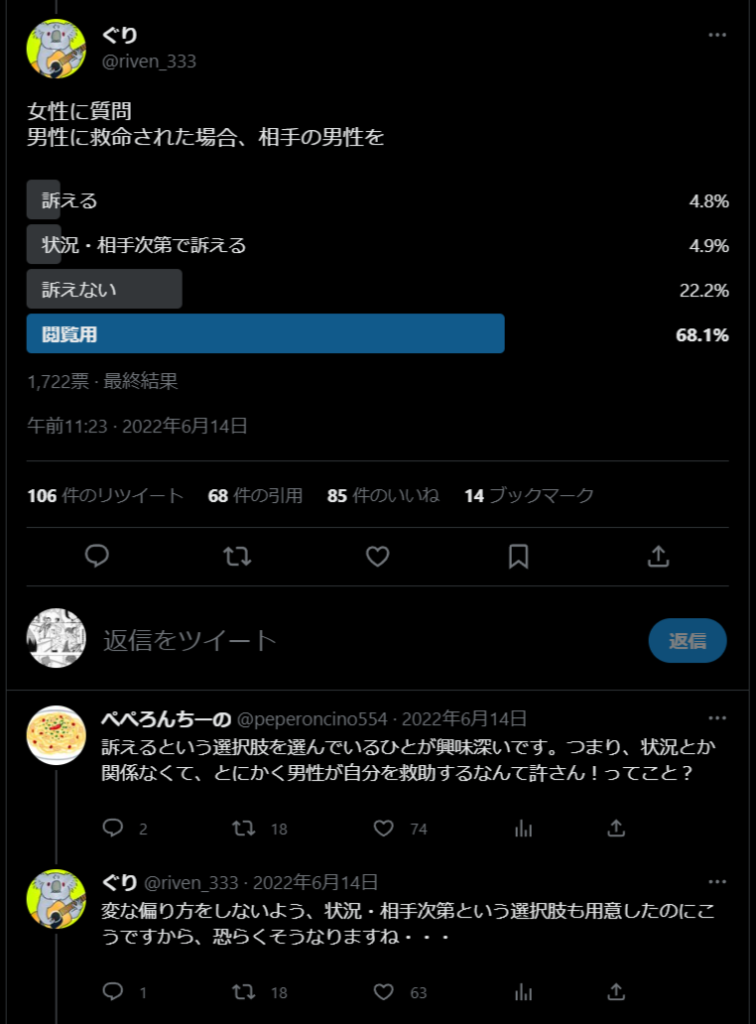Retweet ぺぺろんちーの's reply
The height and width of the screenshot is (1024, 756).
[243, 828]
